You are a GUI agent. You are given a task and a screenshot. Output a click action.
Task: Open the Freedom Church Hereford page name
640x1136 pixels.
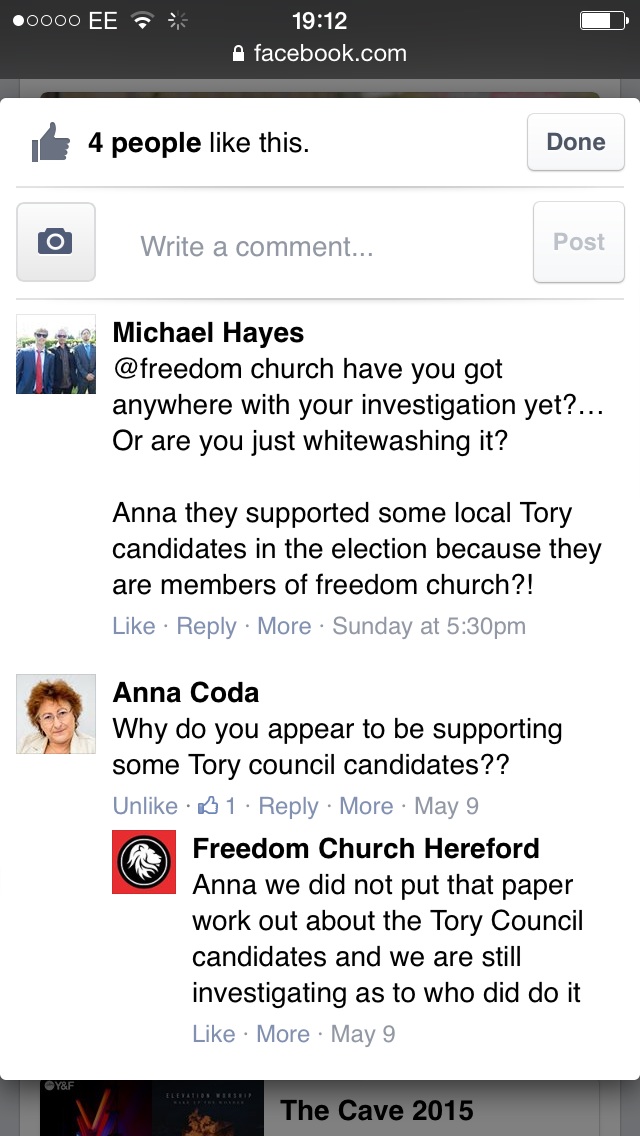pyautogui.click(x=366, y=848)
